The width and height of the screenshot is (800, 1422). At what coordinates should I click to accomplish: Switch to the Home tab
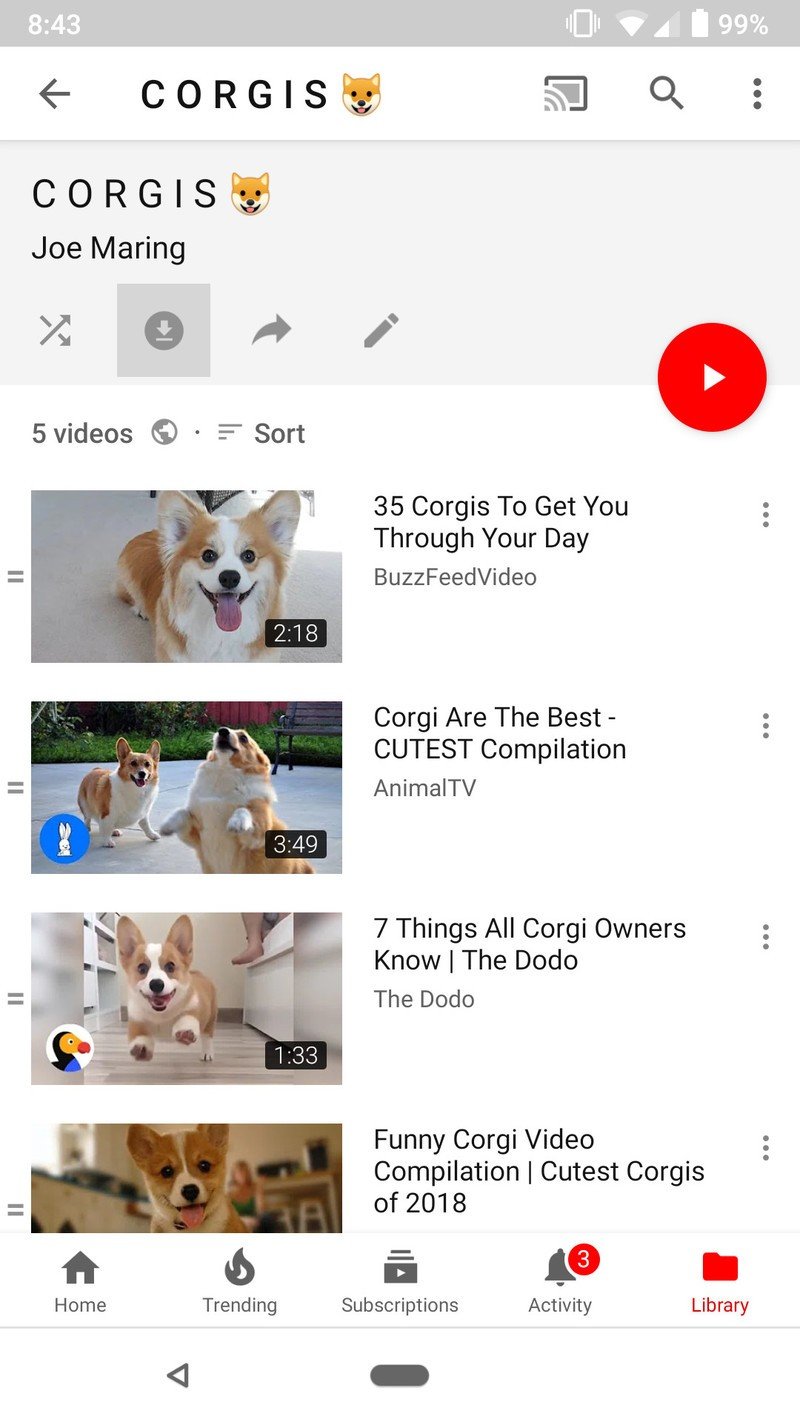80,1281
